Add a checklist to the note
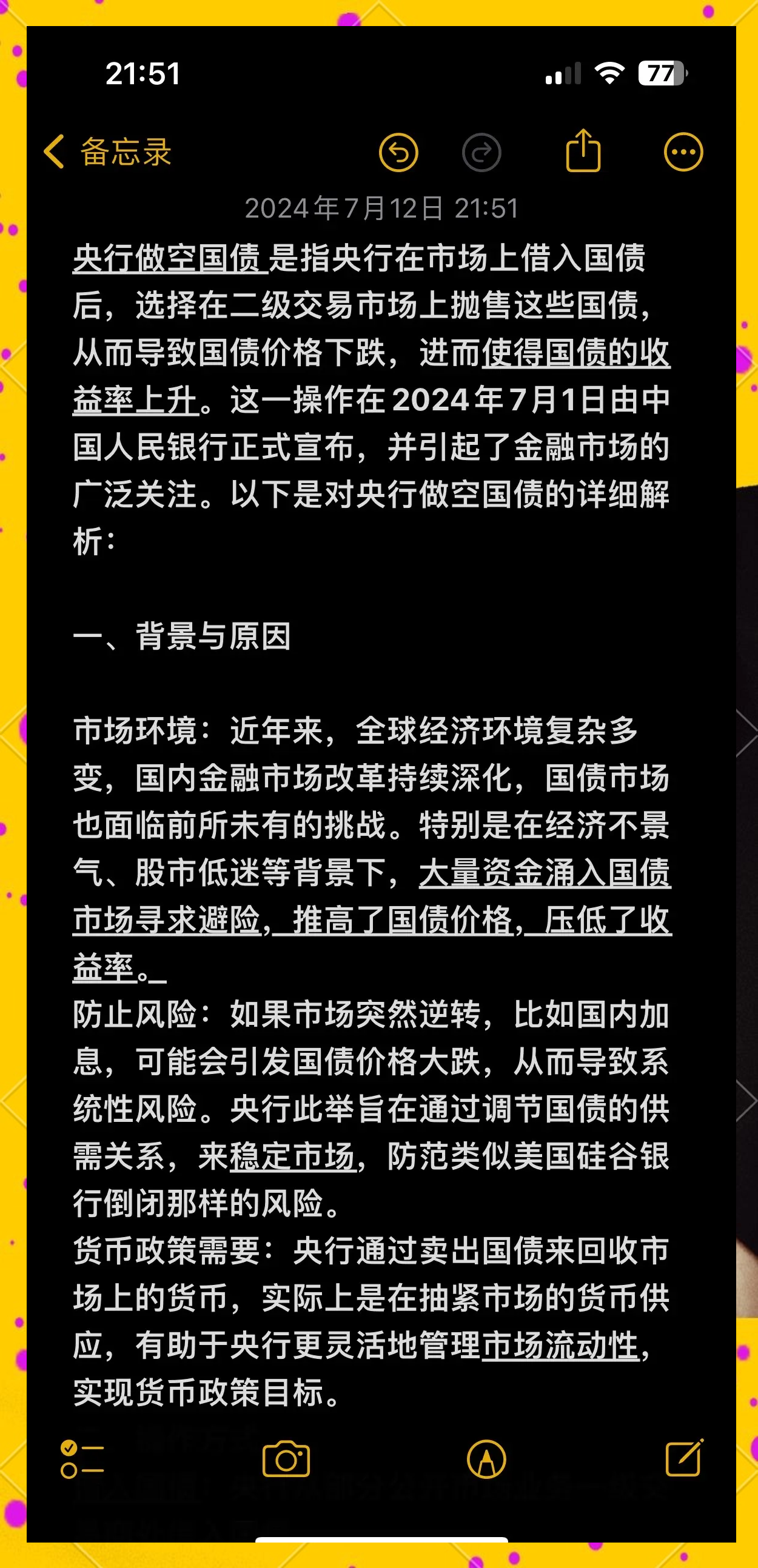 pyautogui.click(x=82, y=1459)
